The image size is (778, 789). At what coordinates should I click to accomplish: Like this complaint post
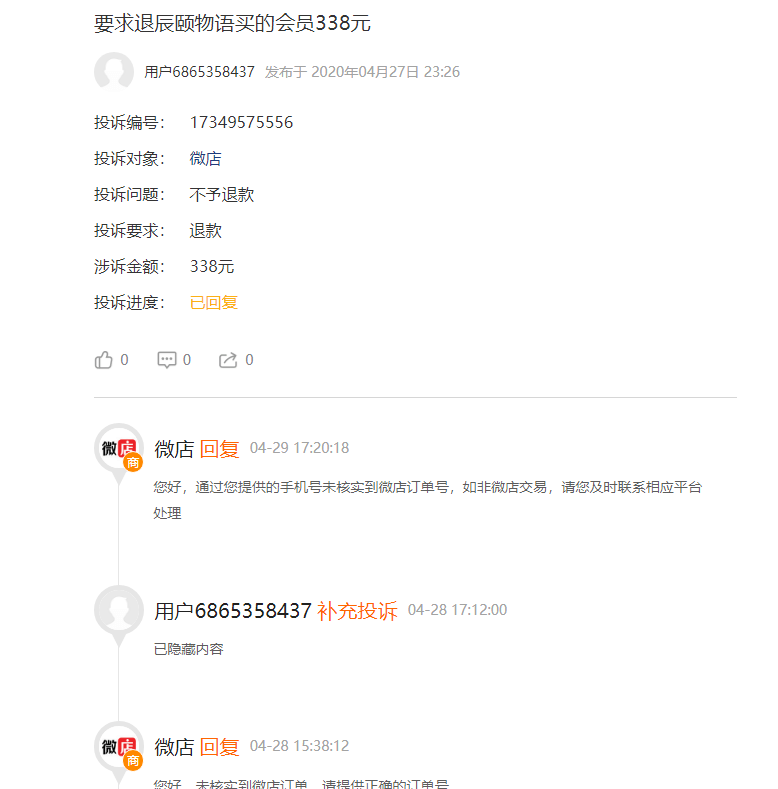[x=105, y=360]
